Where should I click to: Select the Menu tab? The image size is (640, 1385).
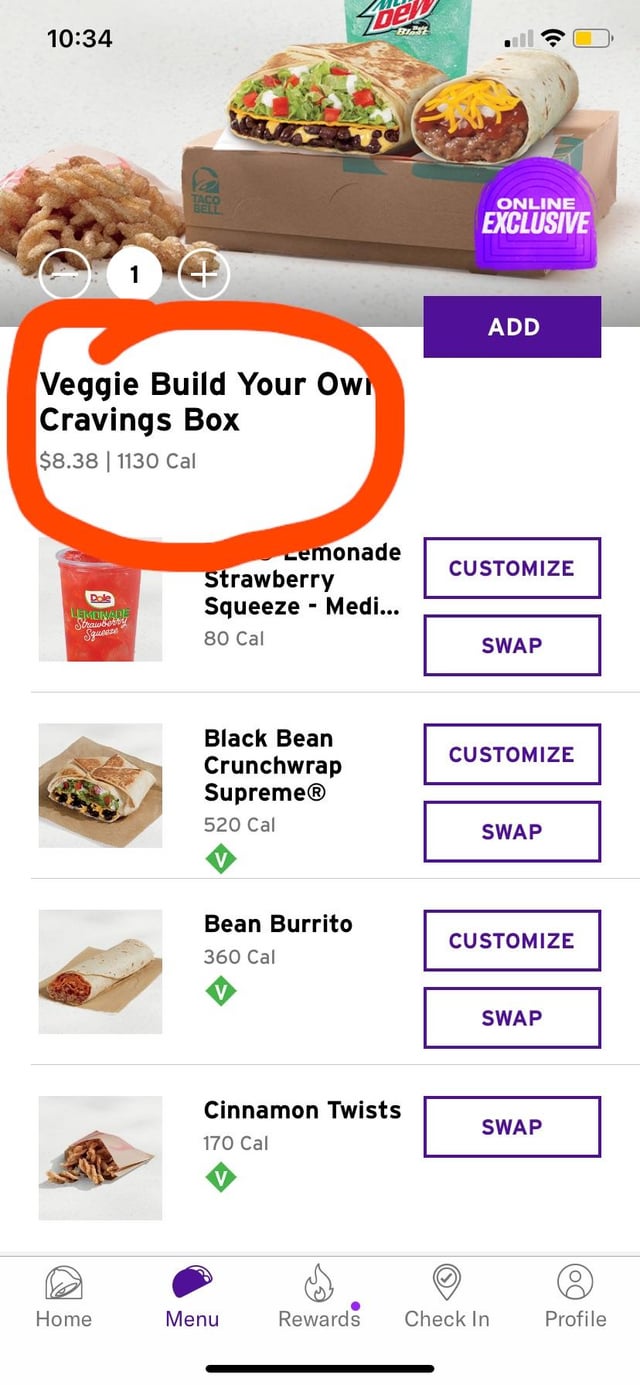tap(192, 1297)
